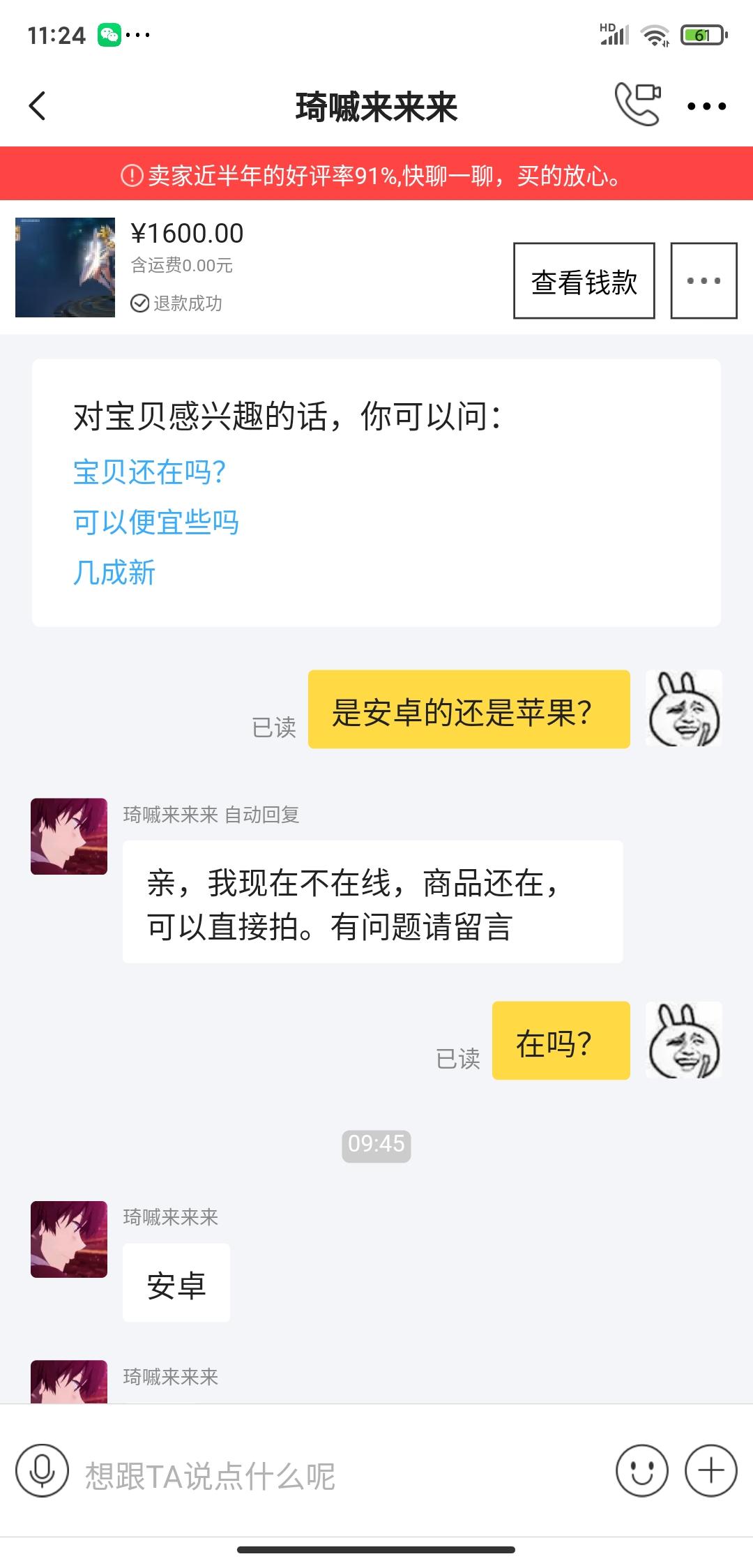The width and height of the screenshot is (753, 1568).
Task: Open the emoji picker
Action: [x=641, y=1470]
